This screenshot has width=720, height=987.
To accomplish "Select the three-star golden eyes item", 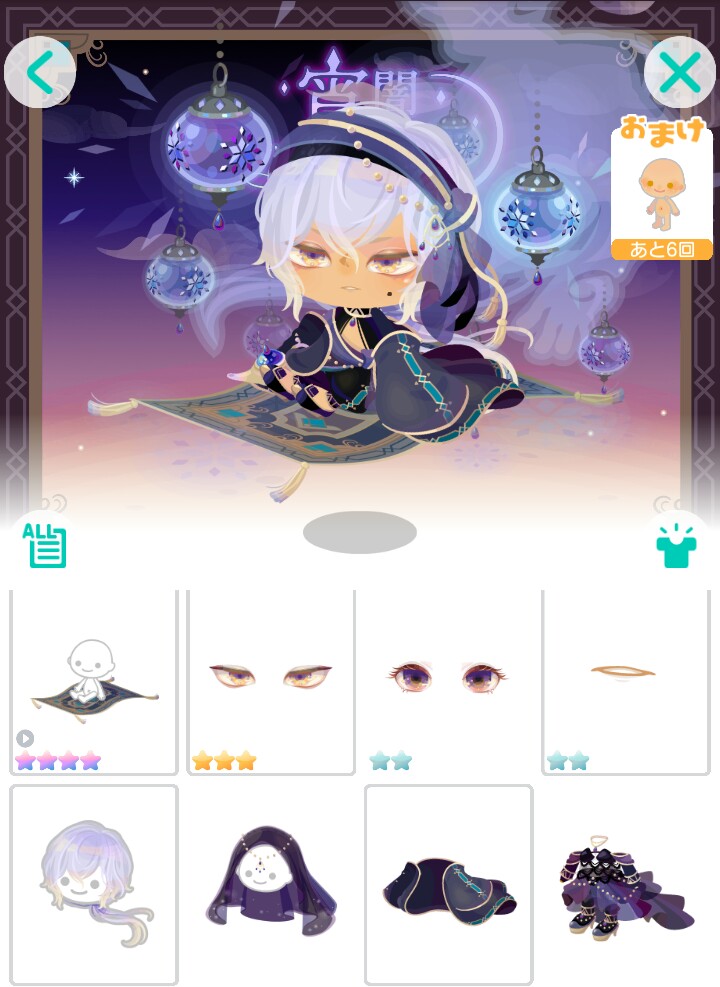I will [271, 682].
